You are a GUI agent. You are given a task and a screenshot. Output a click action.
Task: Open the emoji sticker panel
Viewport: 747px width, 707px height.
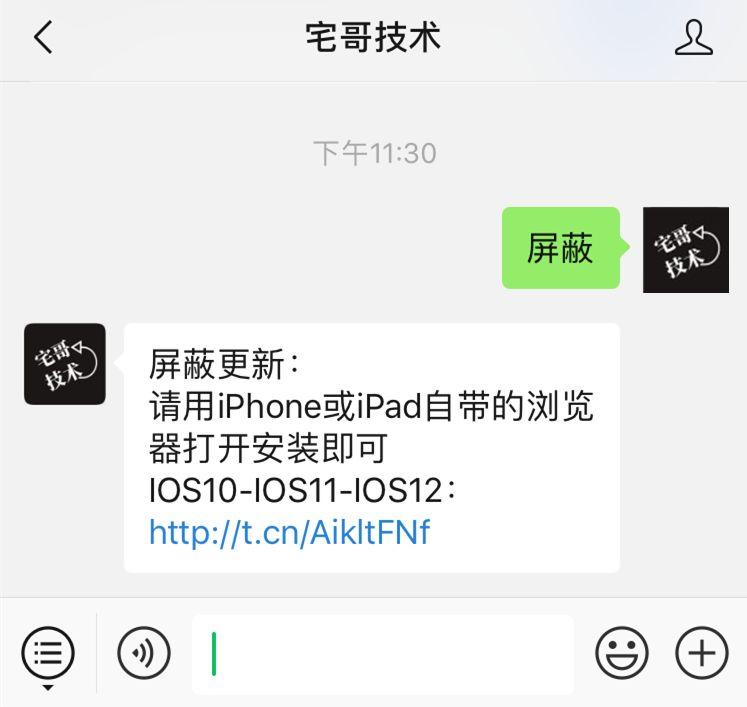coord(622,655)
